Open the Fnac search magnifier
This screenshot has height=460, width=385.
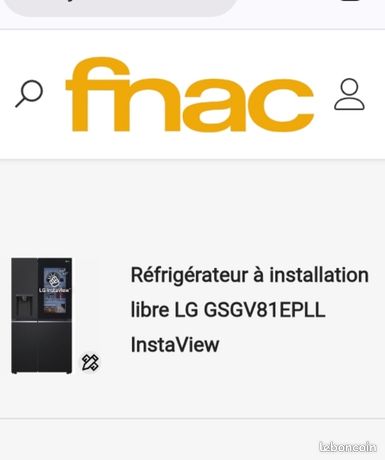click(29, 94)
